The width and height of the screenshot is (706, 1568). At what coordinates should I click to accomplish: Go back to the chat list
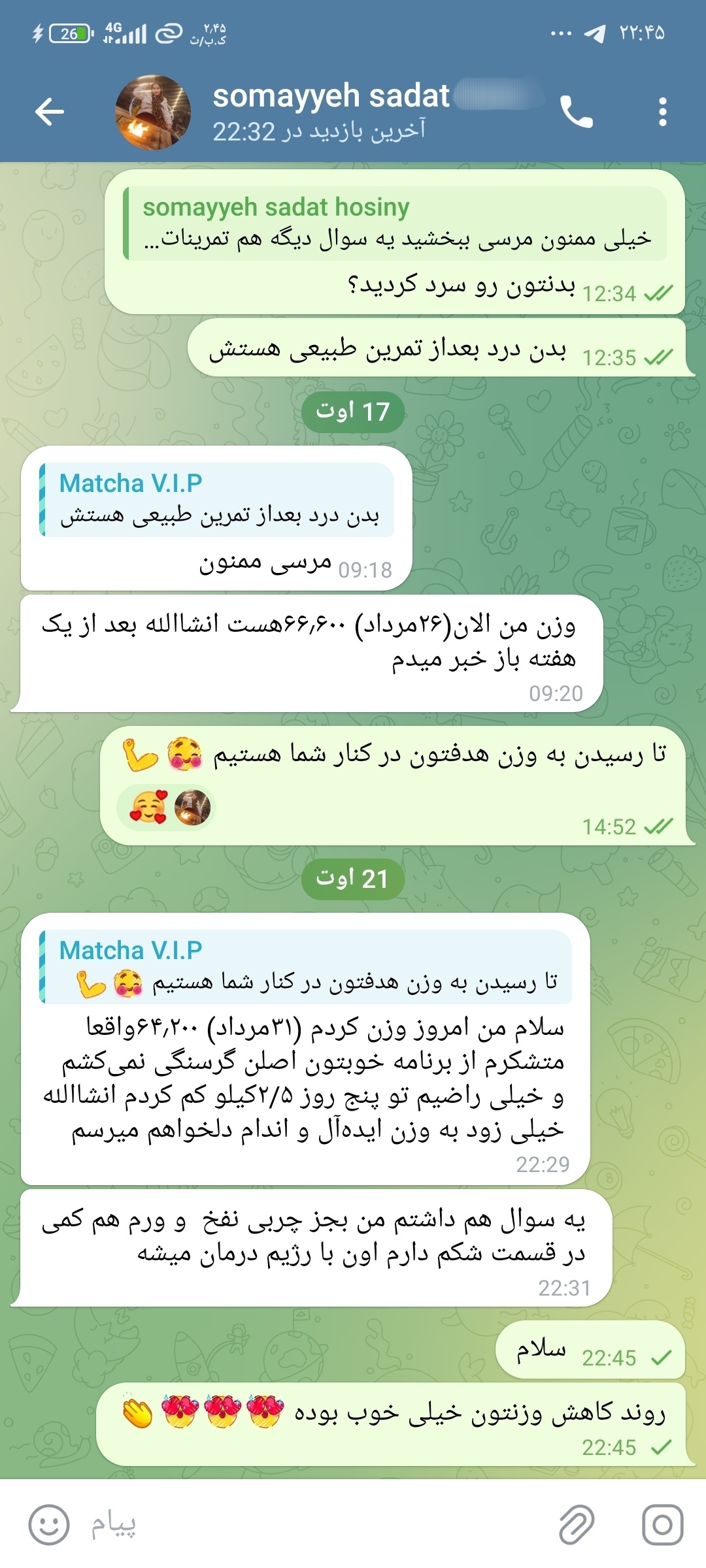pos(50,112)
